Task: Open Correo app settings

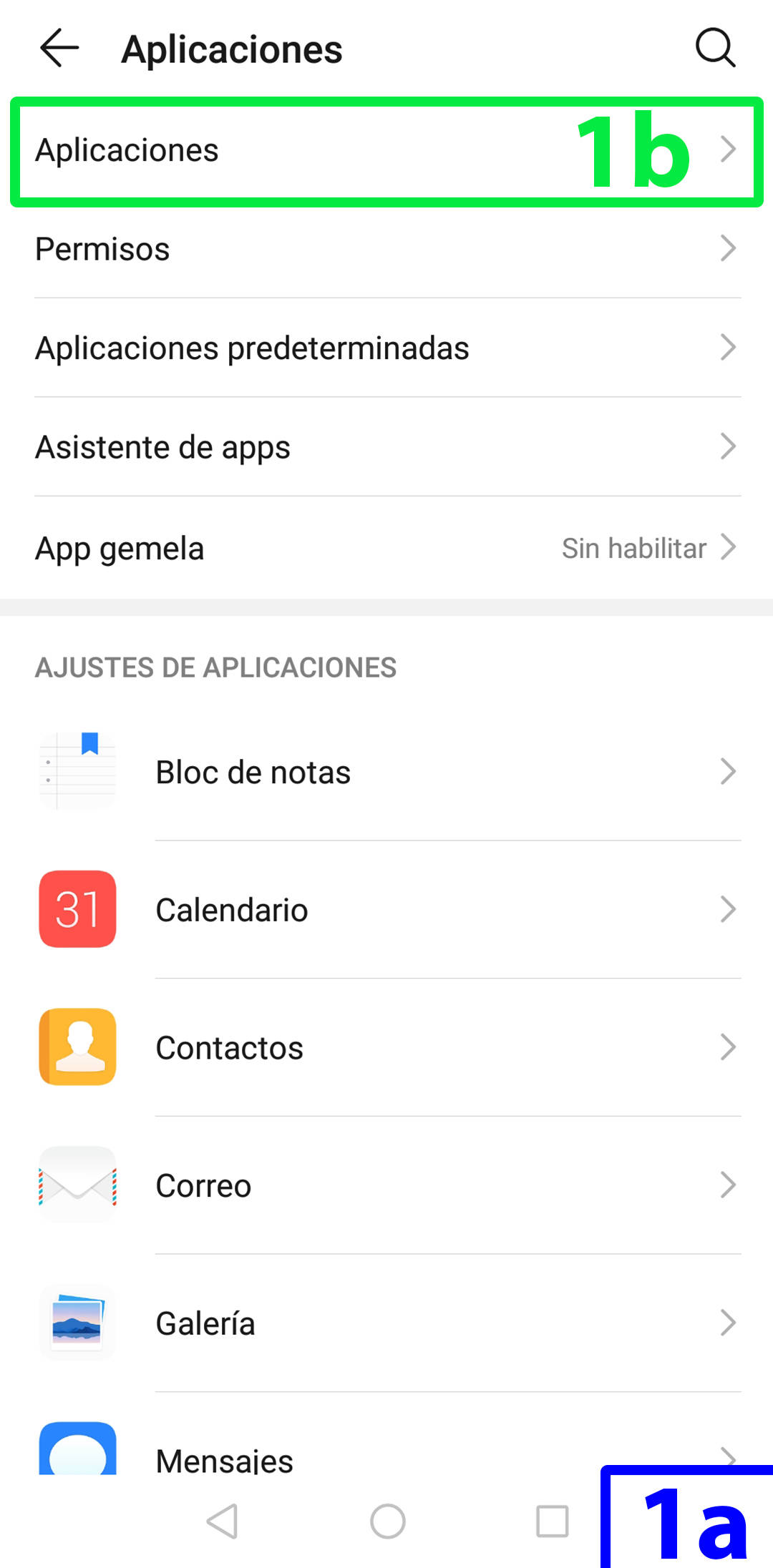Action: [386, 1185]
